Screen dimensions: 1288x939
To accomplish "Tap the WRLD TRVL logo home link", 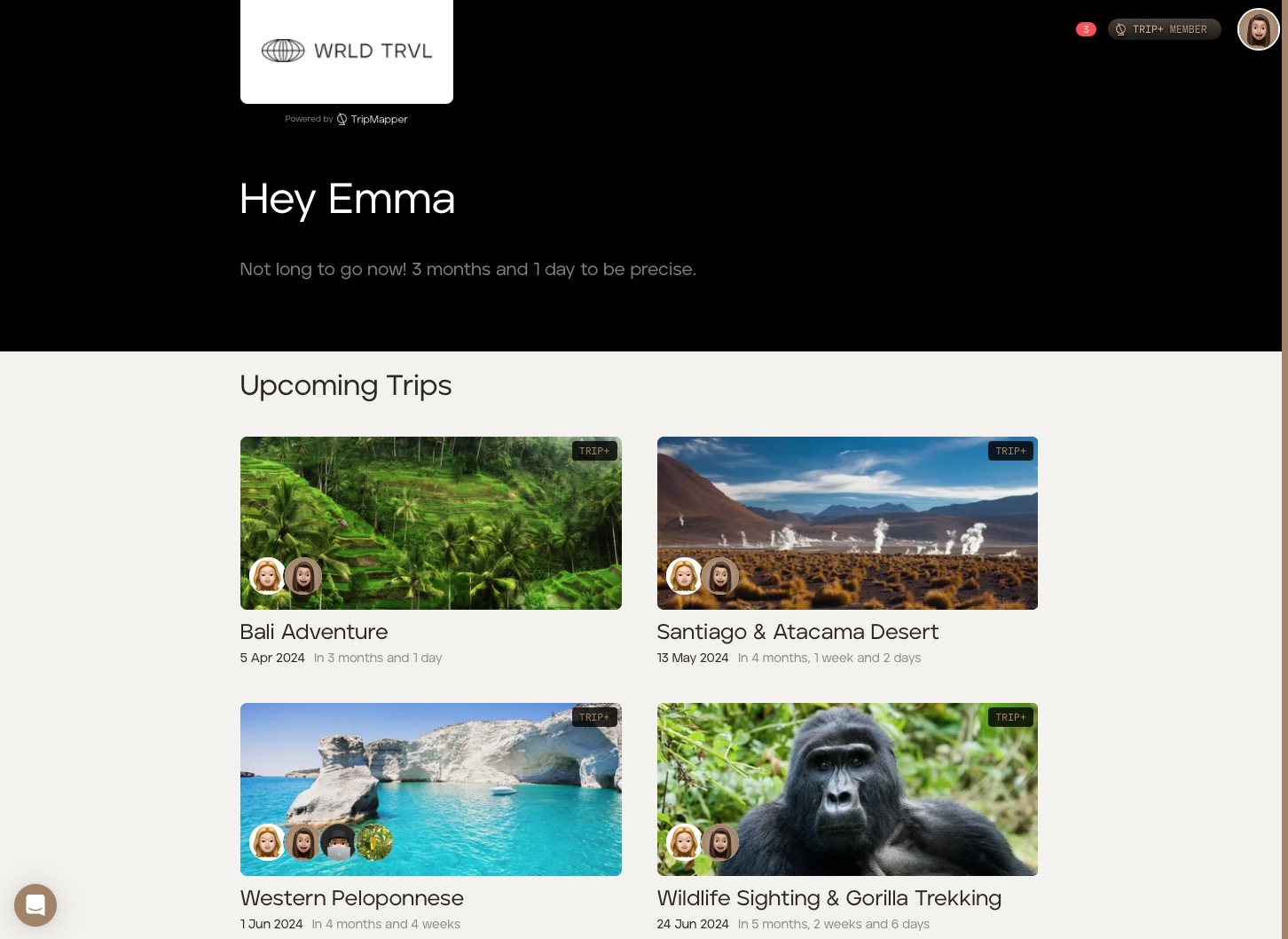I will click(346, 51).
